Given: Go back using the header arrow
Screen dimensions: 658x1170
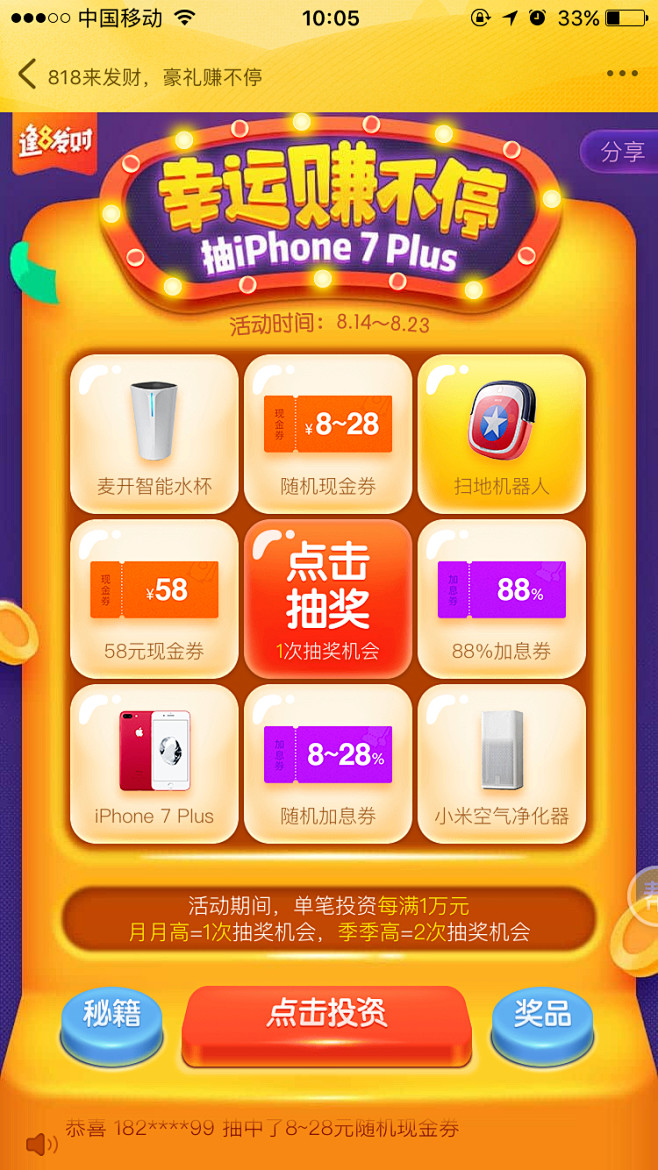Looking at the screenshot, I should (27, 74).
